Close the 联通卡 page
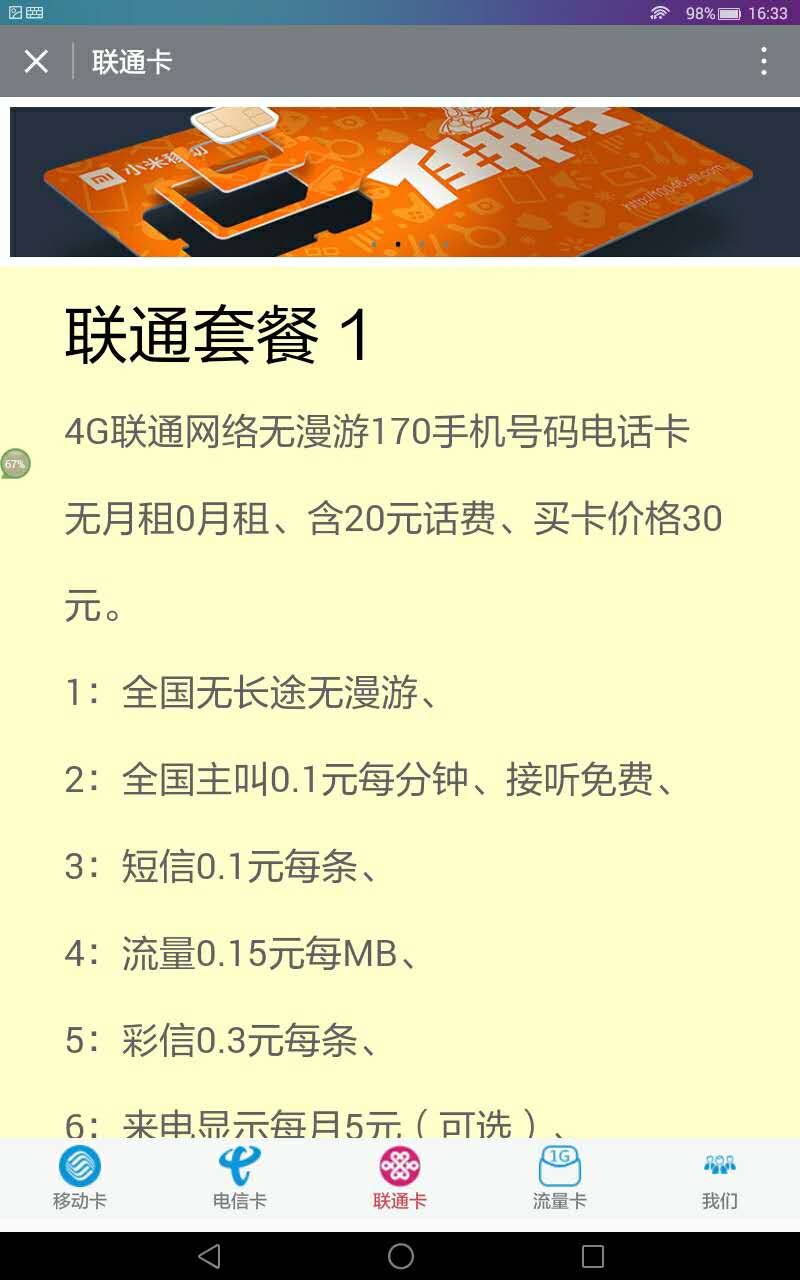This screenshot has height=1280, width=800. point(36,62)
